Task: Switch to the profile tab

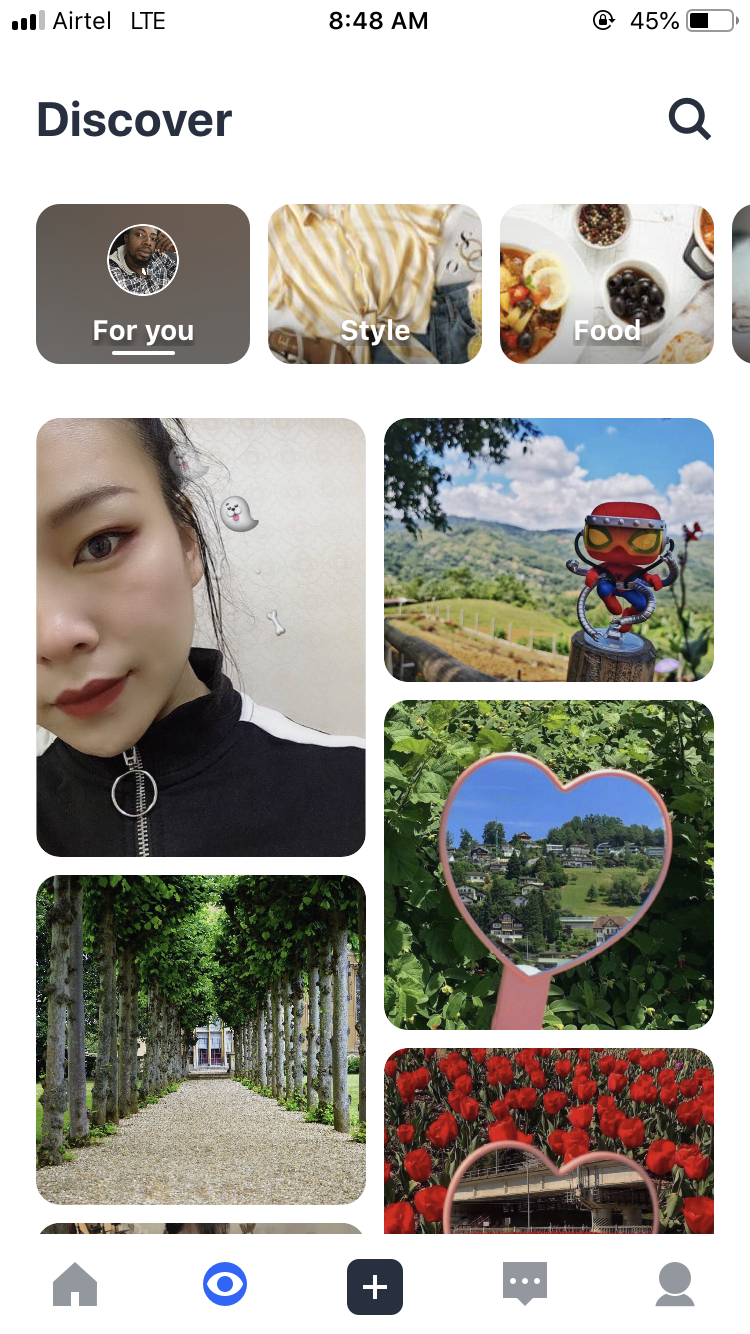Action: click(675, 1285)
